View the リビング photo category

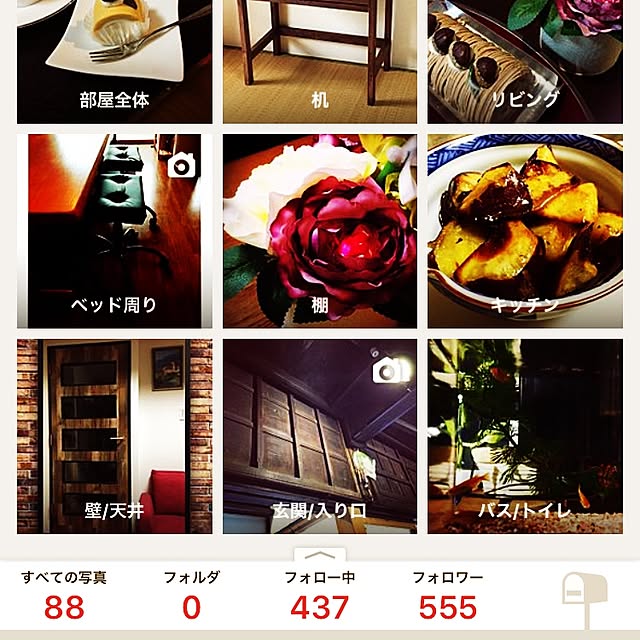[x=525, y=60]
